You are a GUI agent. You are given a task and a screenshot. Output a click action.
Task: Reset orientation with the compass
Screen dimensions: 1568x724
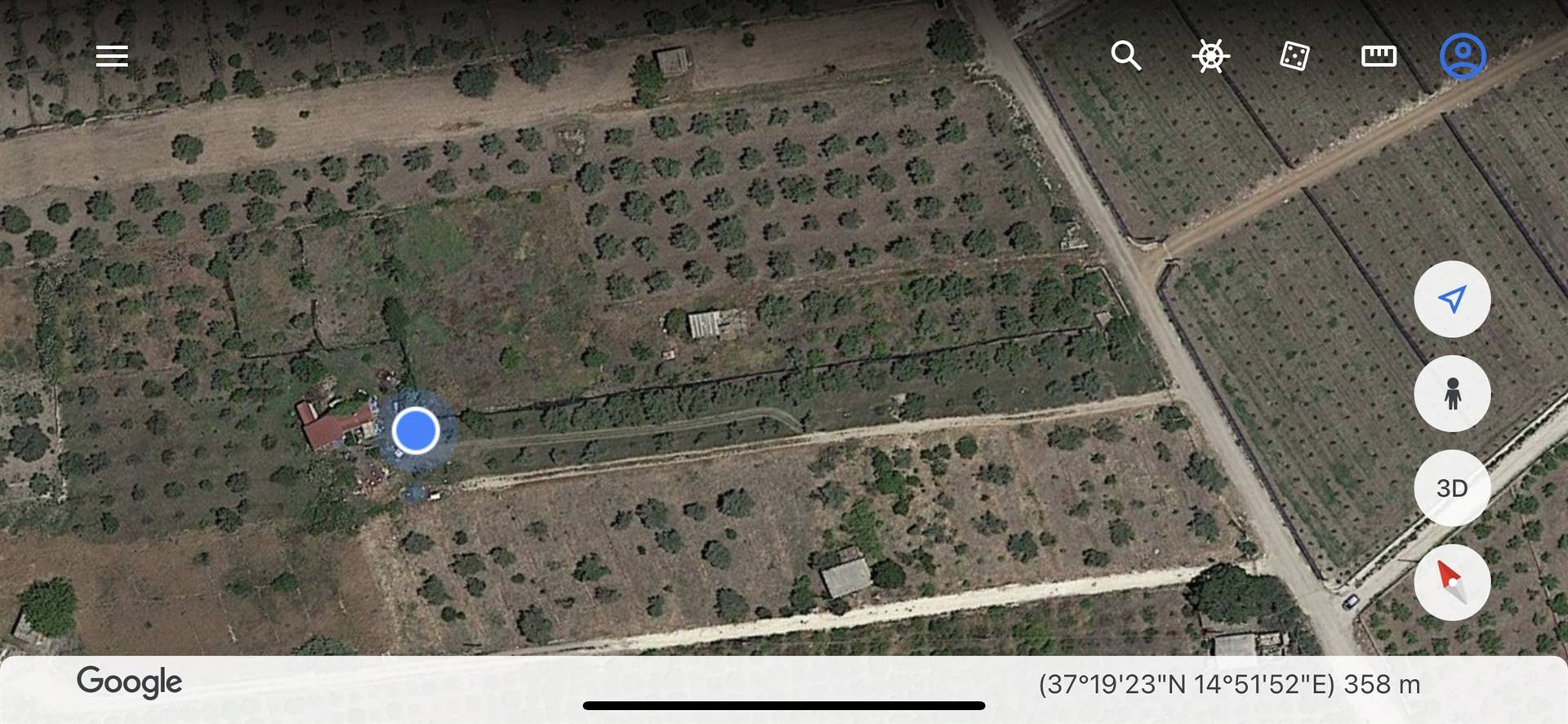point(1452,582)
